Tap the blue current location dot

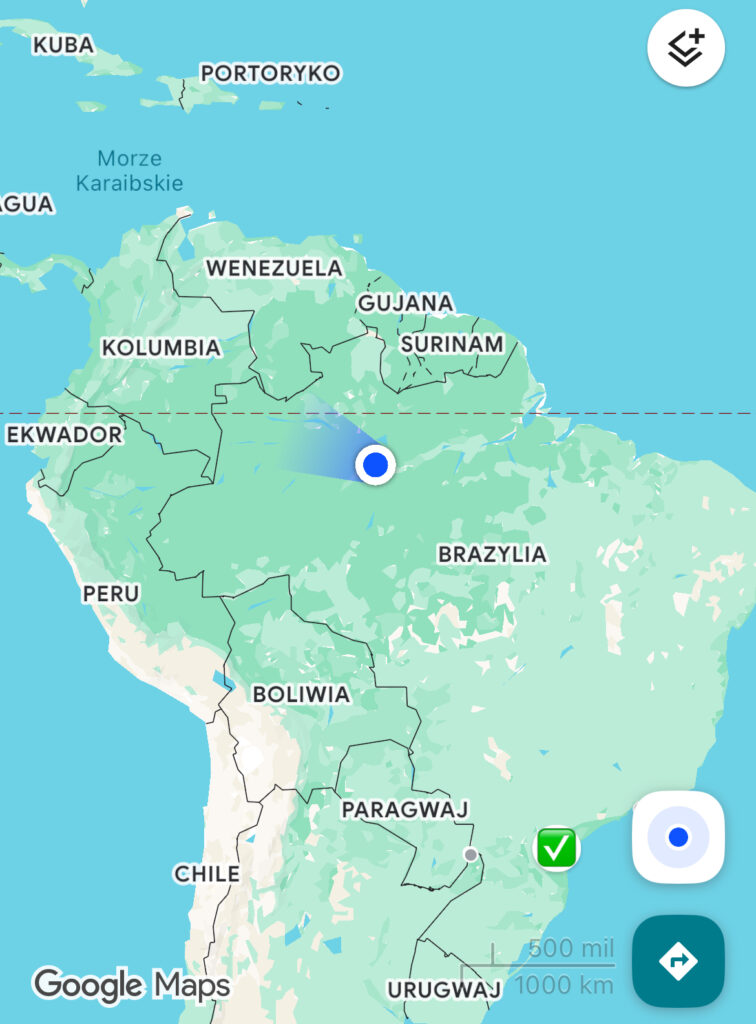[375, 464]
